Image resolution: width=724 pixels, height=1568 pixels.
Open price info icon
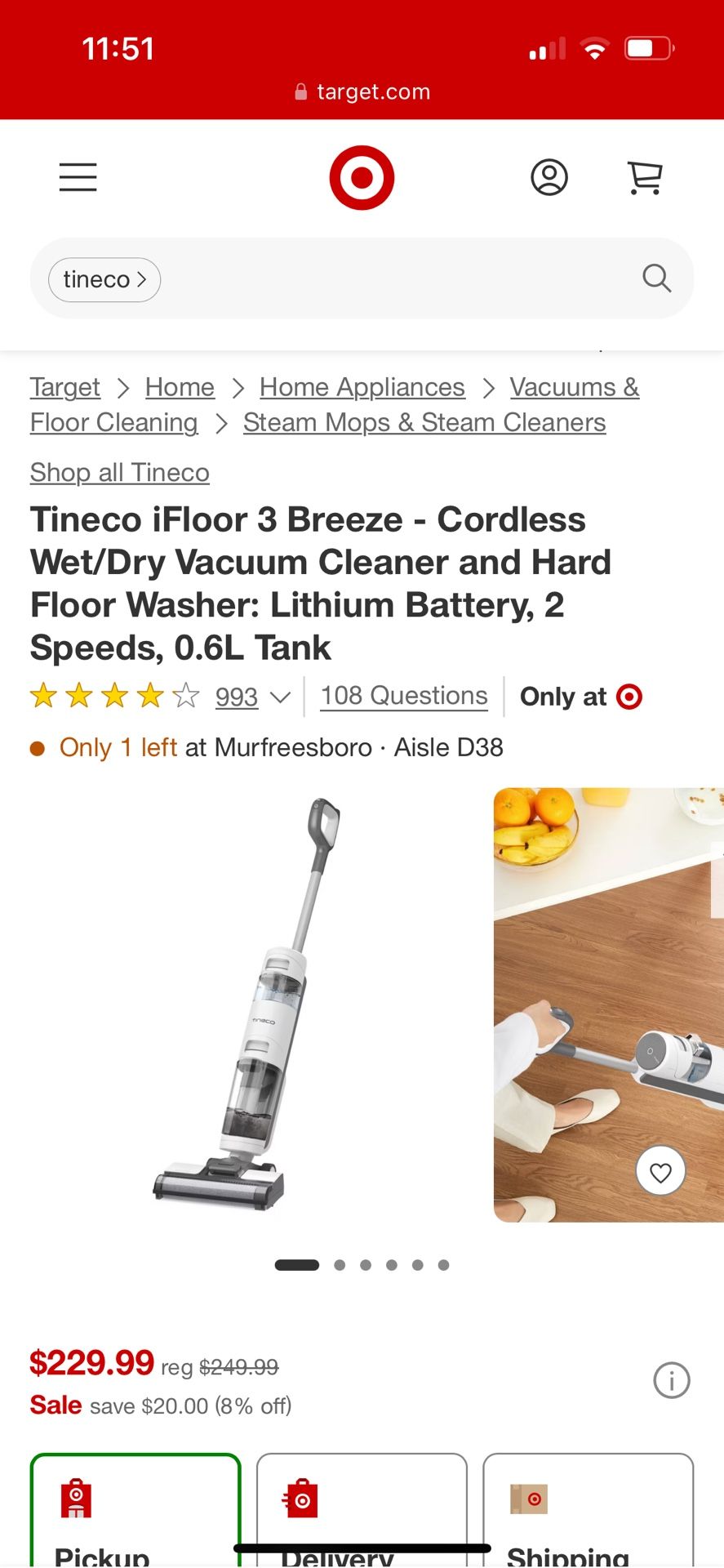tap(671, 1381)
